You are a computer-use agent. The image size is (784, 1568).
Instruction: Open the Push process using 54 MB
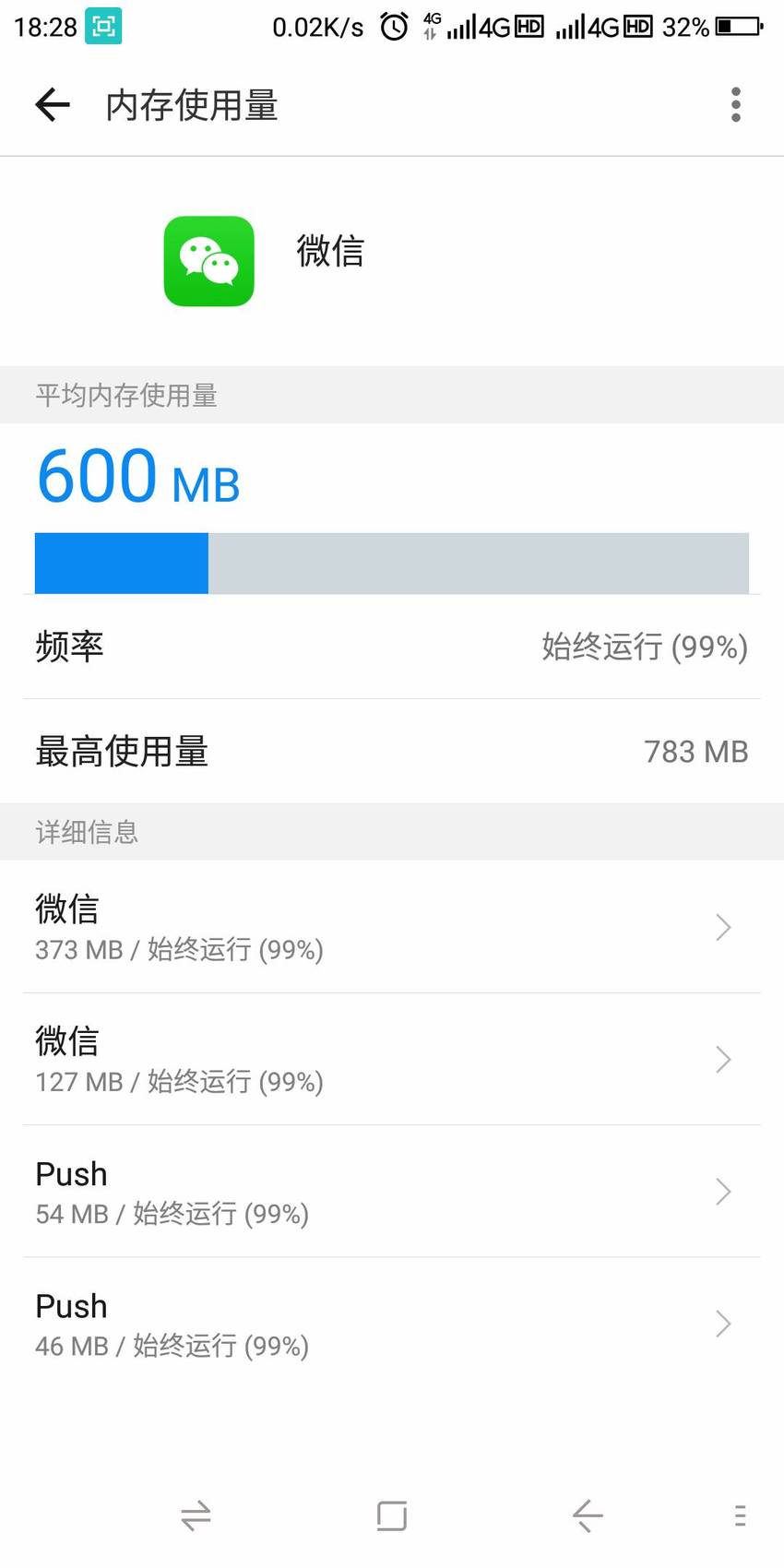pyautogui.click(x=392, y=1191)
